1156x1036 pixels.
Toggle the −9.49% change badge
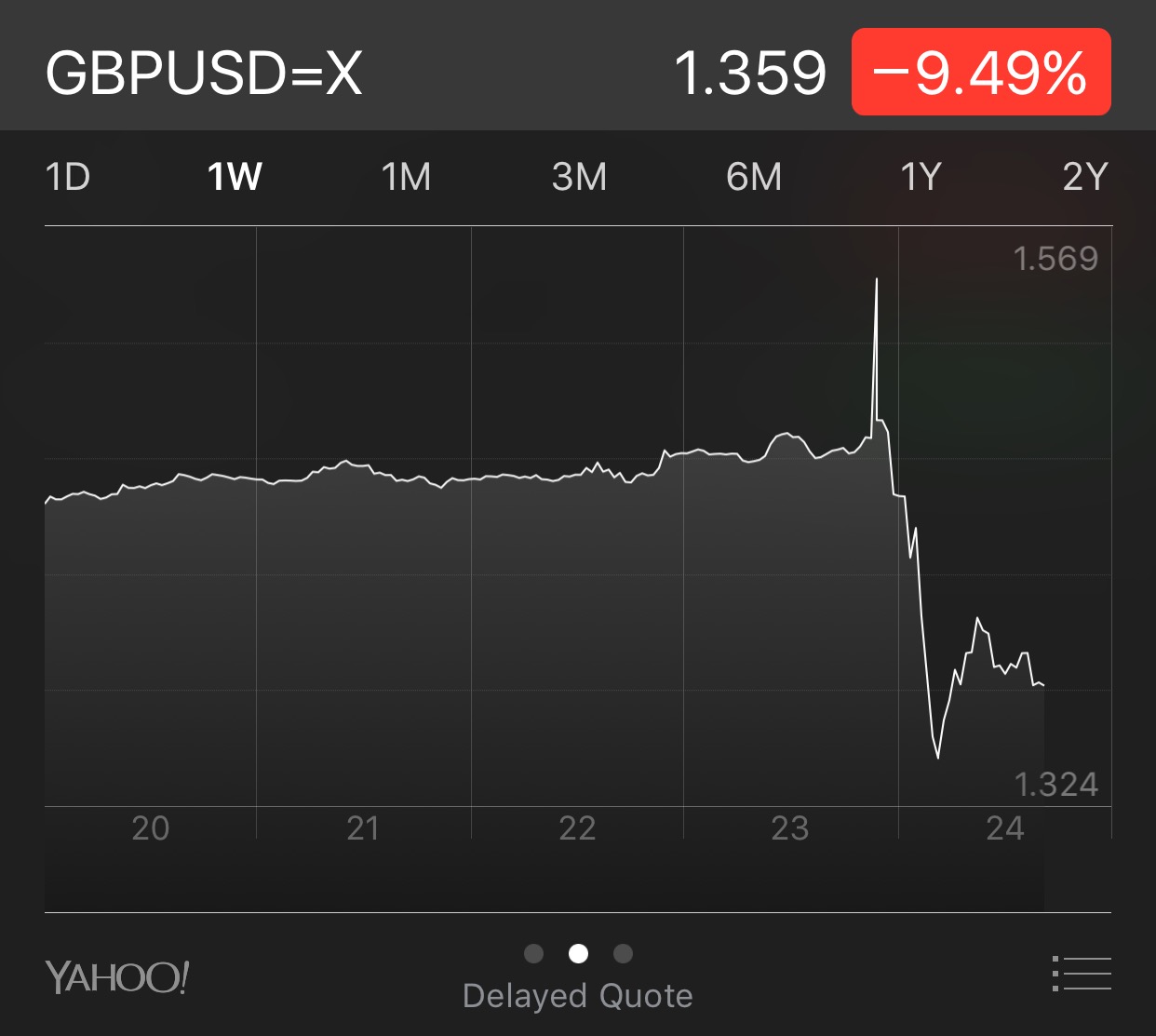pos(981,73)
